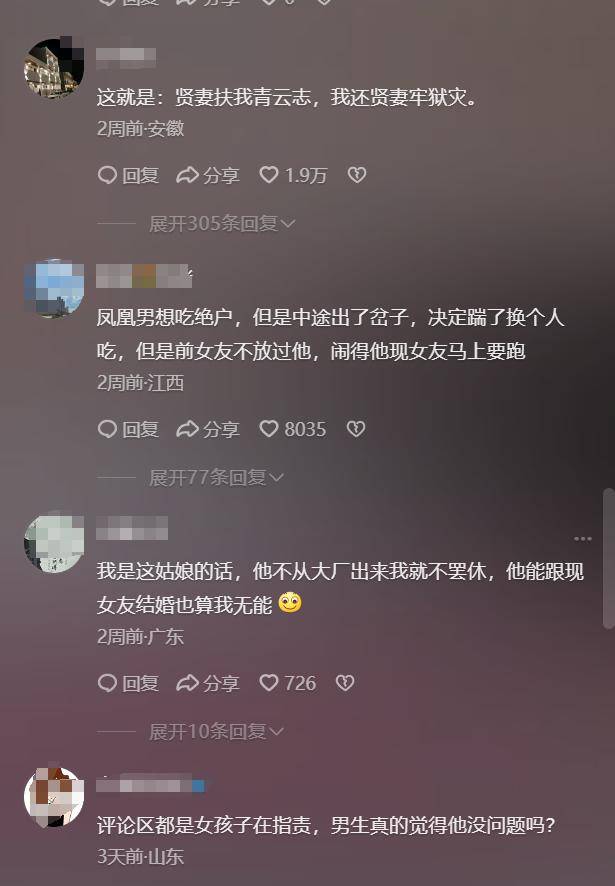Viewport: 615px width, 886px height.
Task: Reply to the 安徽 comment about 贤妻
Action: [x=128, y=175]
